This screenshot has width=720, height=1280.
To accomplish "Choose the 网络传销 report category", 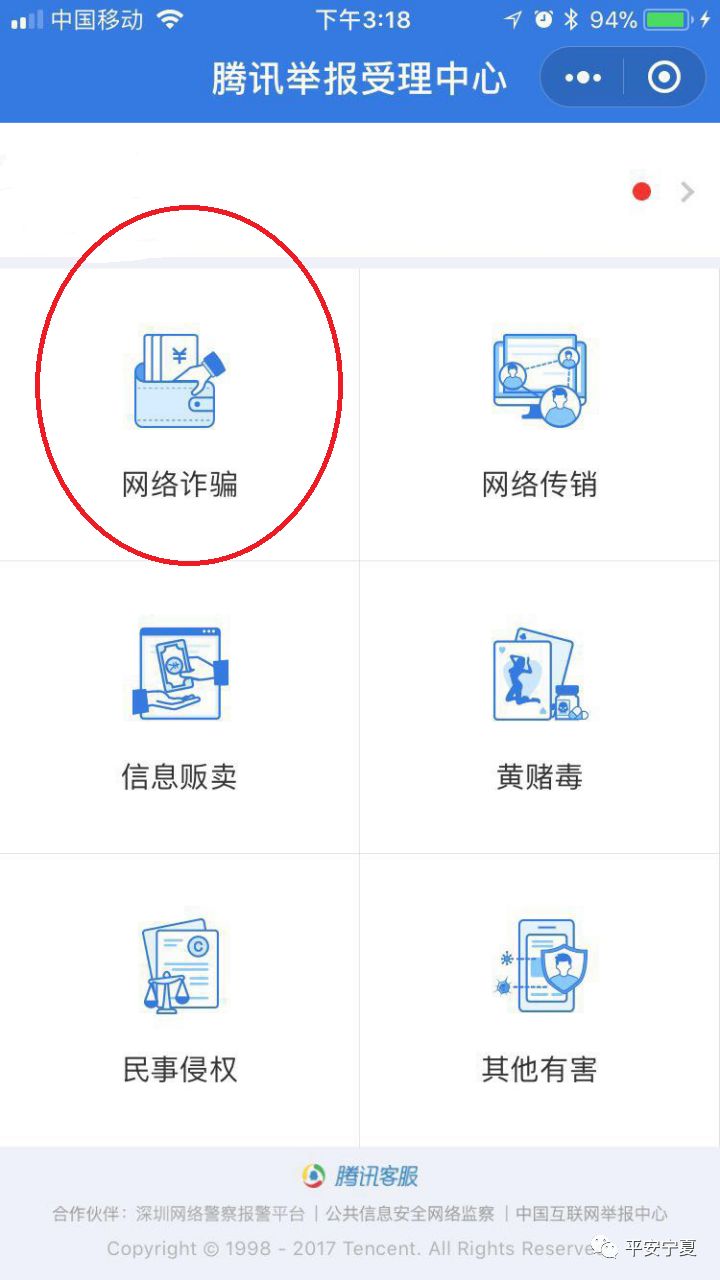I will click(x=540, y=415).
